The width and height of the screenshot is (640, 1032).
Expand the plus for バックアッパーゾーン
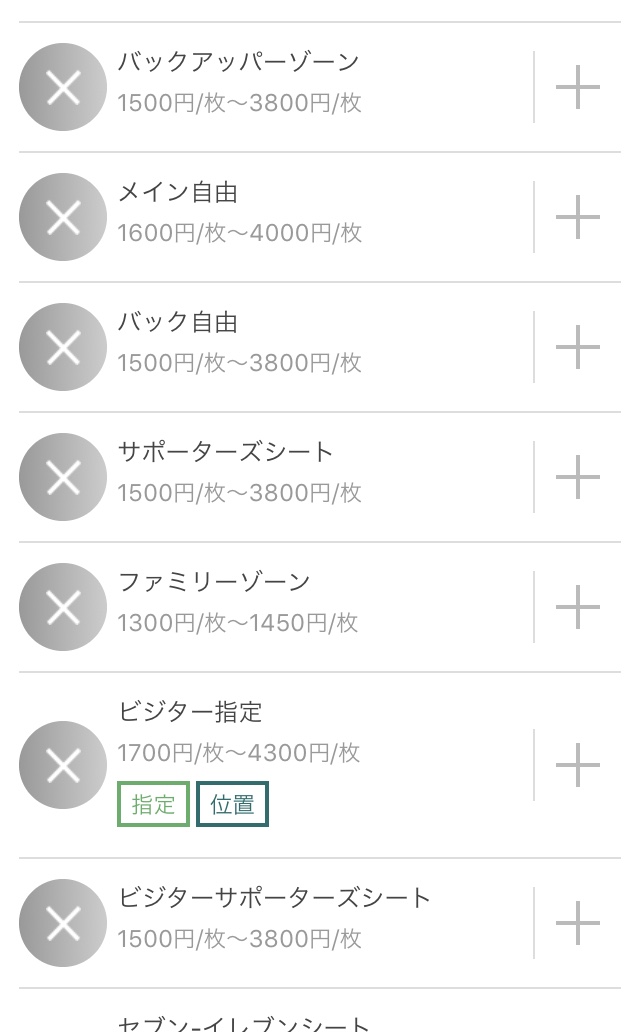click(578, 87)
